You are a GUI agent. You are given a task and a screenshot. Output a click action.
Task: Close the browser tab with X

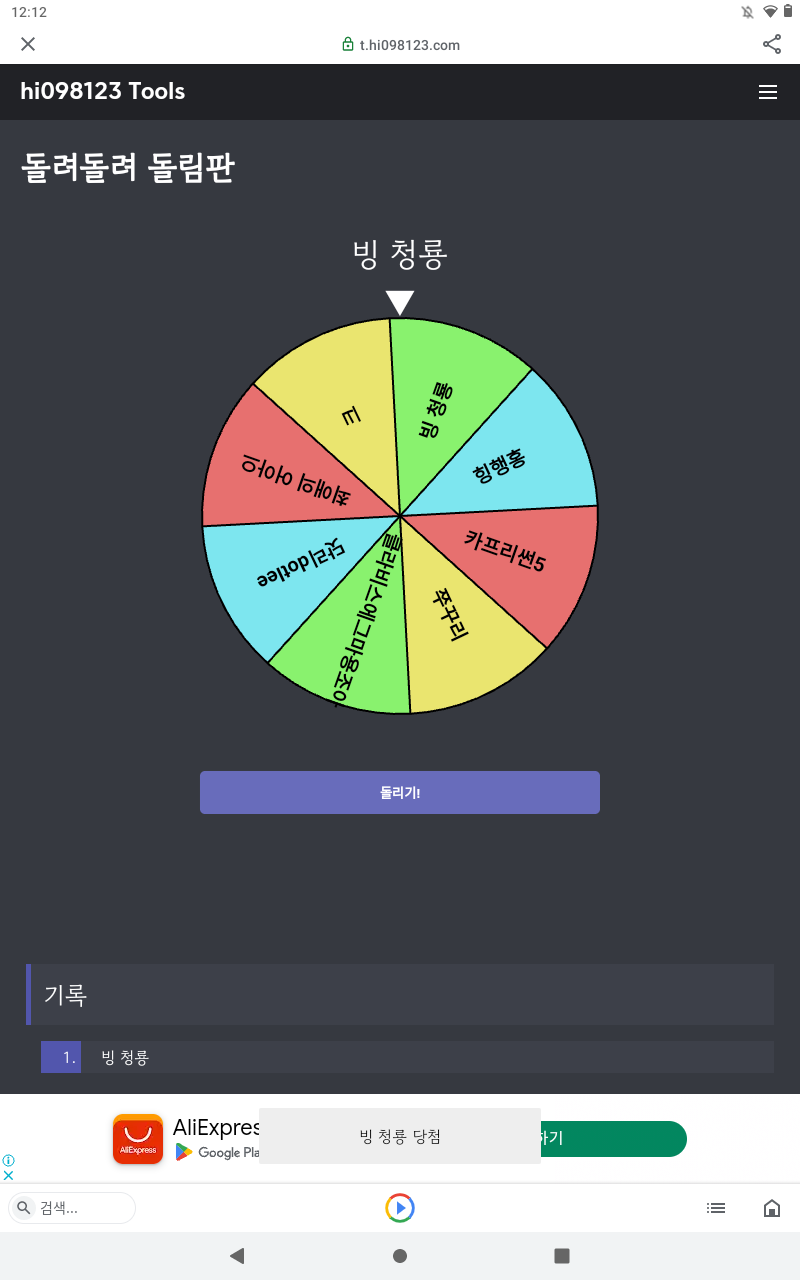pos(28,44)
